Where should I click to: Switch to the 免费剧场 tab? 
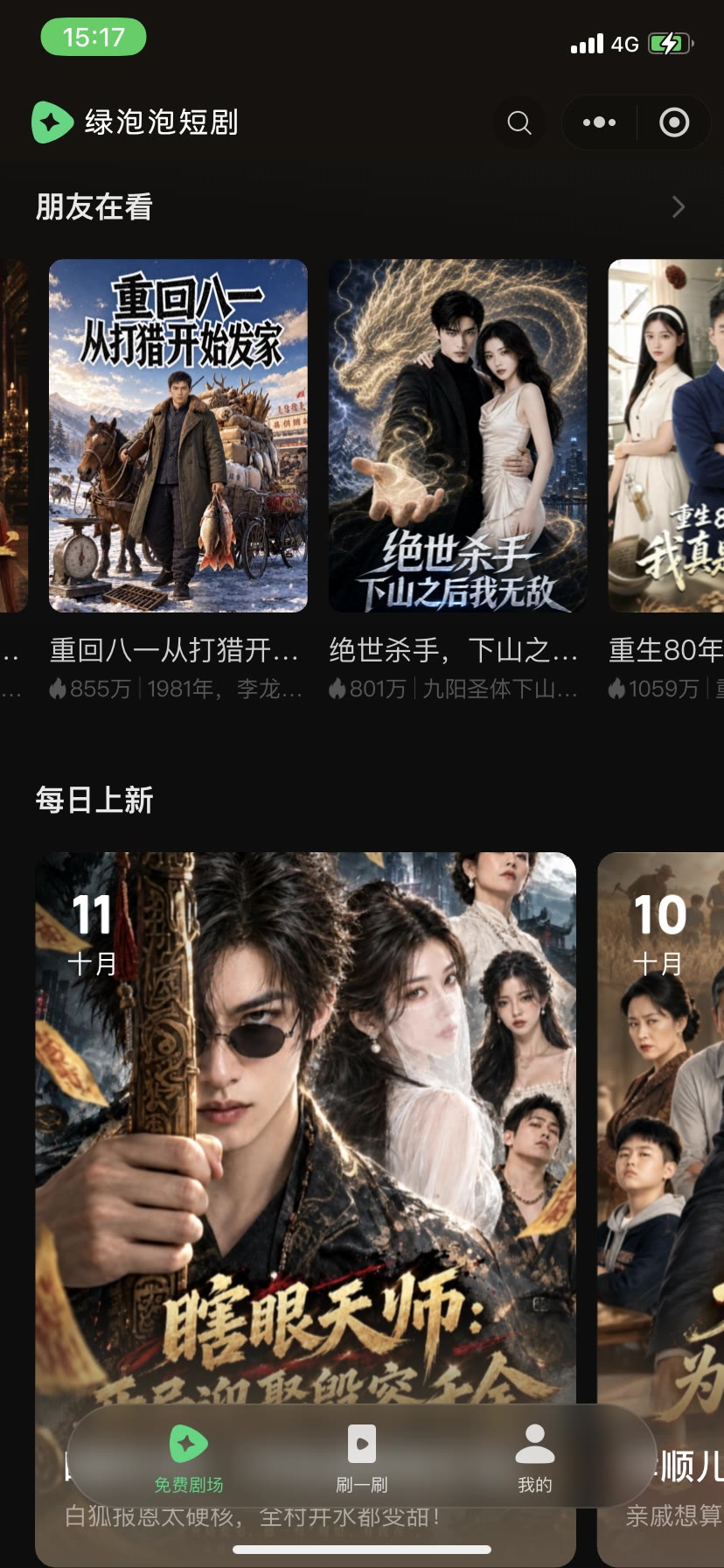click(x=189, y=1458)
